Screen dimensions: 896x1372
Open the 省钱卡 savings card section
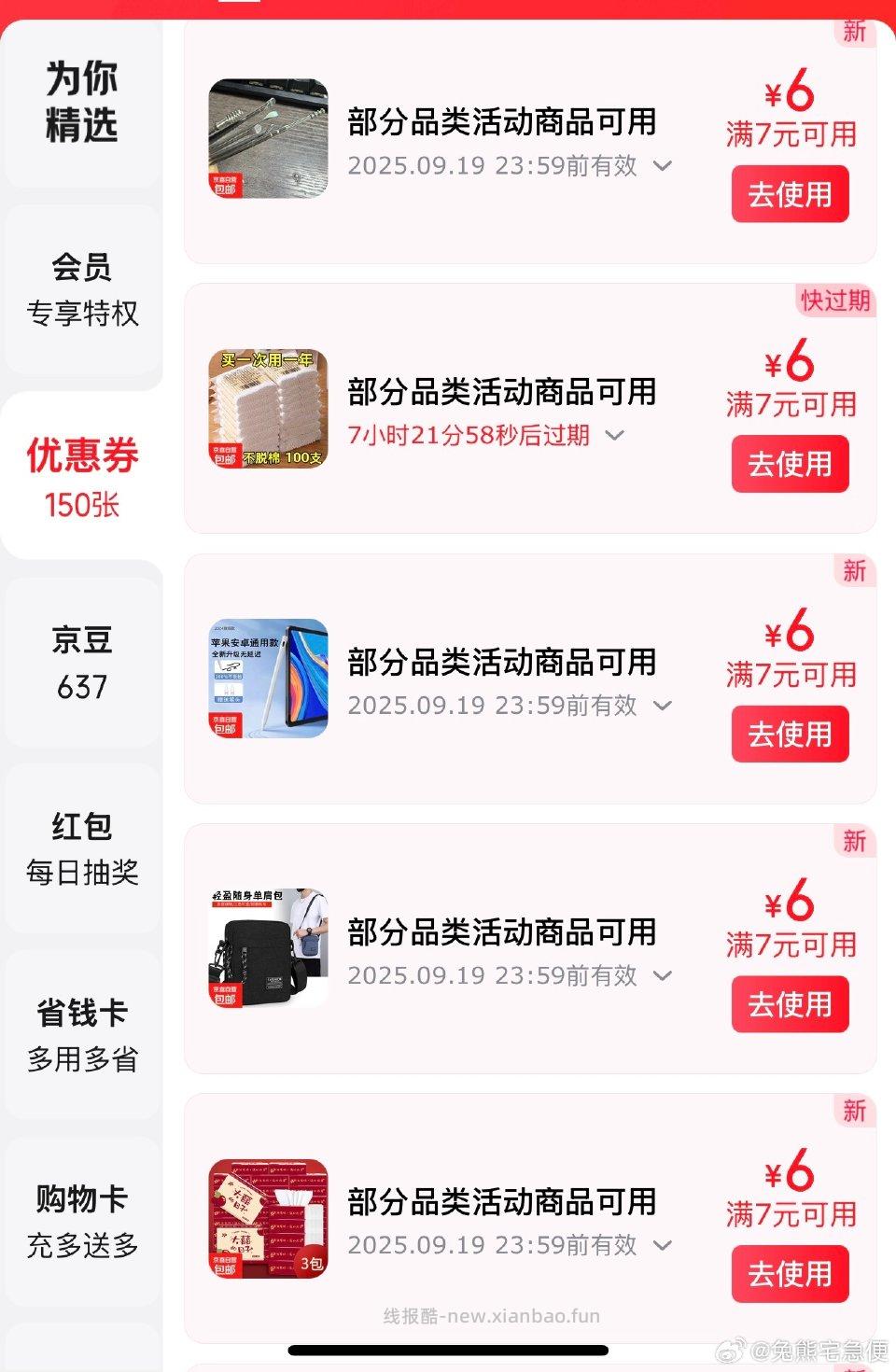(x=82, y=1033)
